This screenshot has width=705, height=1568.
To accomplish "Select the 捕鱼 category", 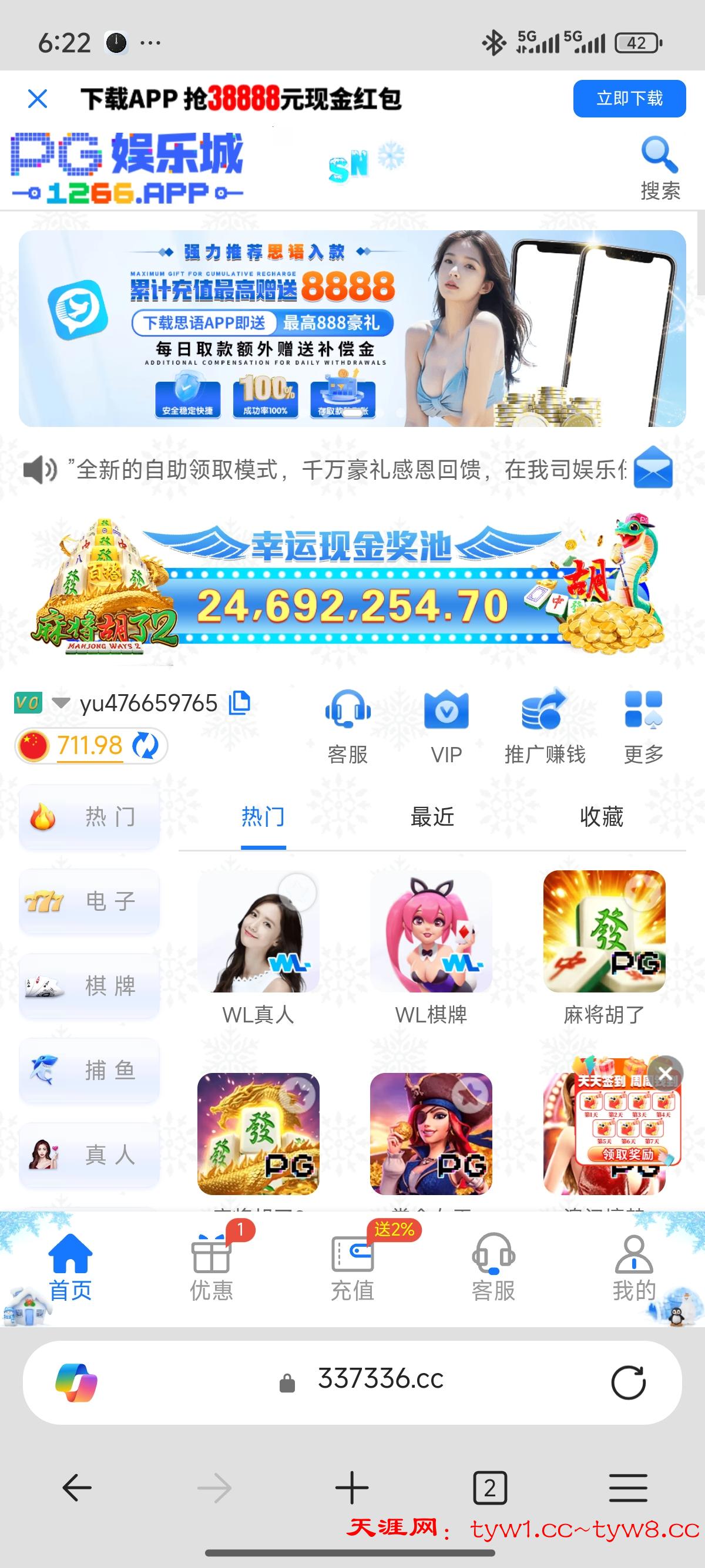I will coord(89,1070).
